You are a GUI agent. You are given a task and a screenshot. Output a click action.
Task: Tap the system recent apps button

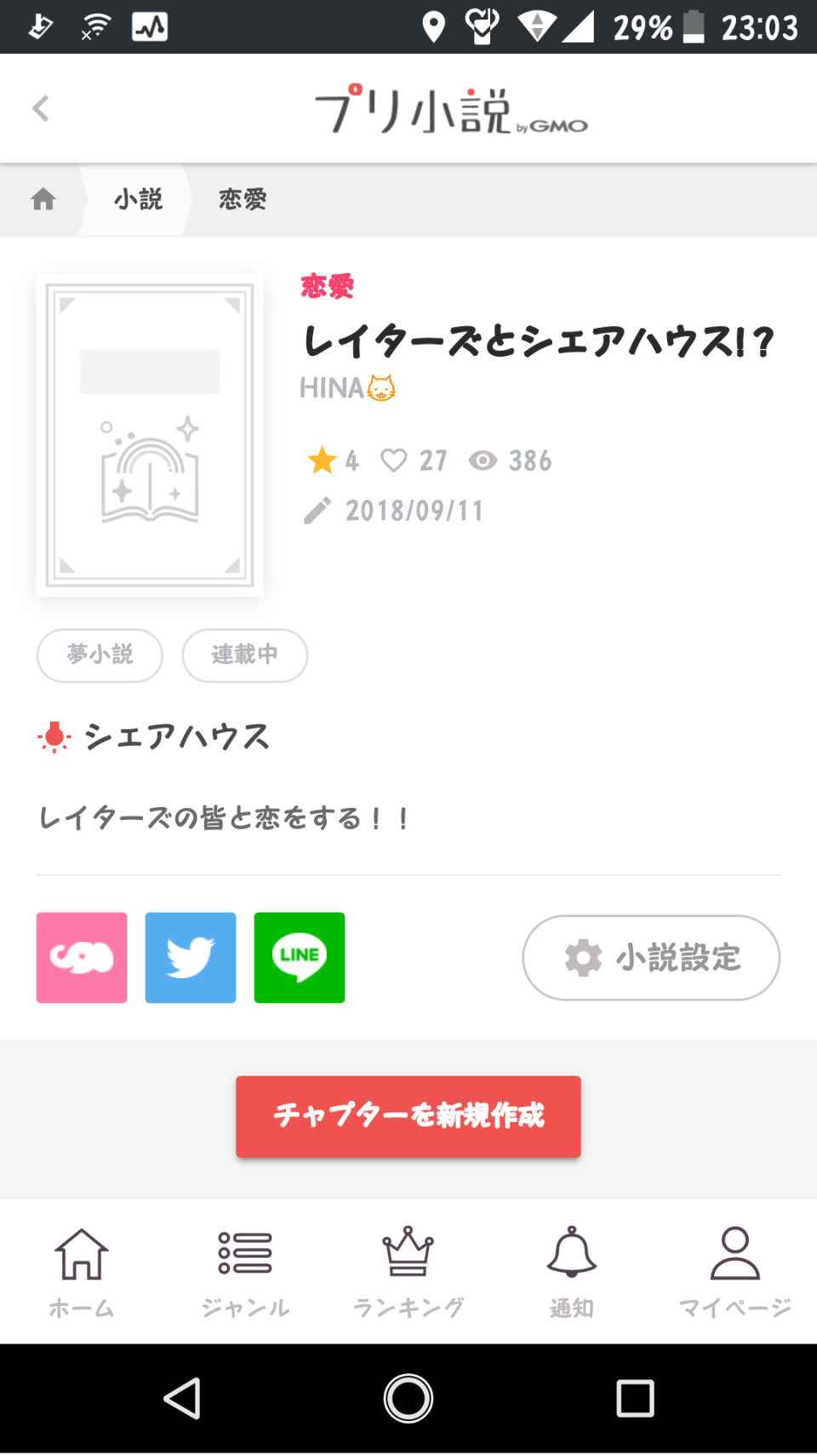[x=635, y=1398]
